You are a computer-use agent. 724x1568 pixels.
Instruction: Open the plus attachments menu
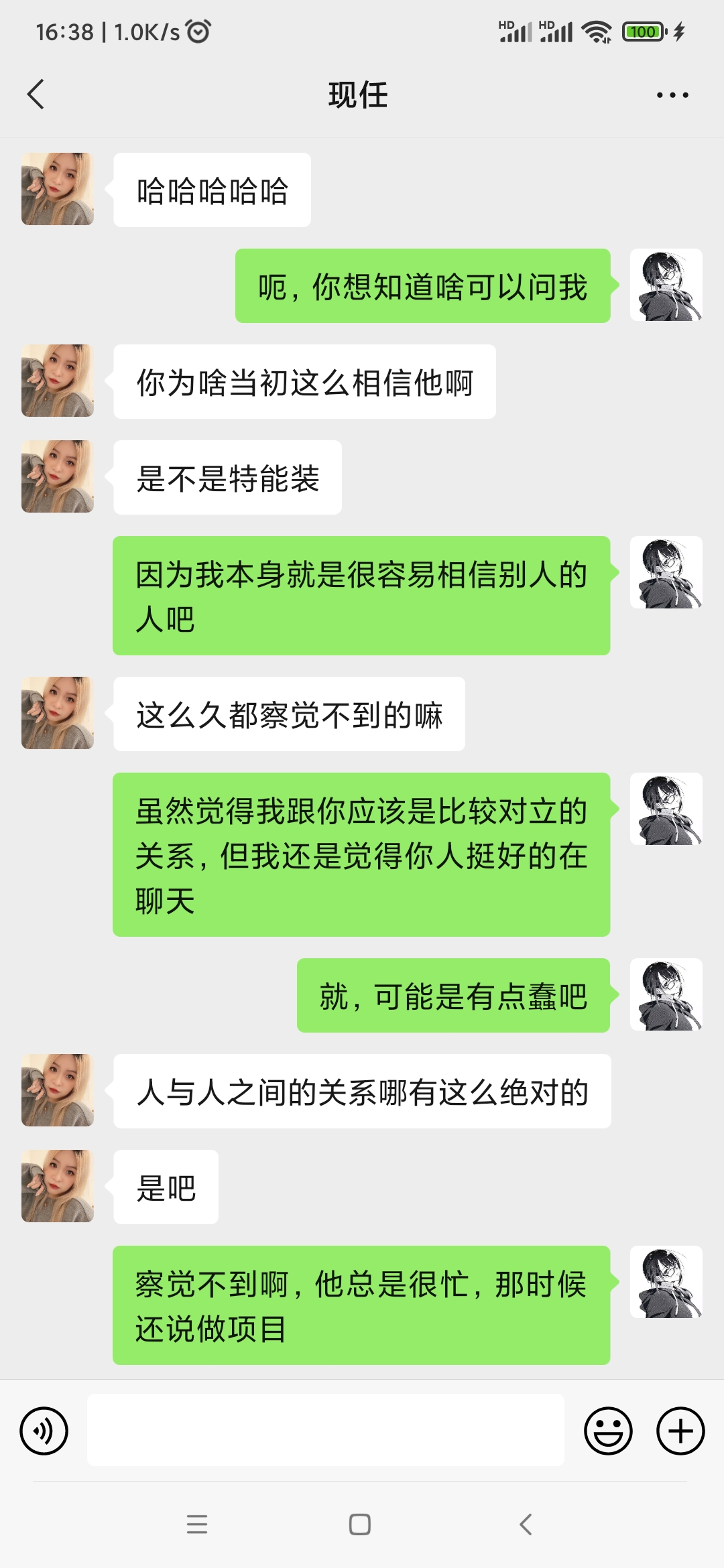click(680, 1431)
